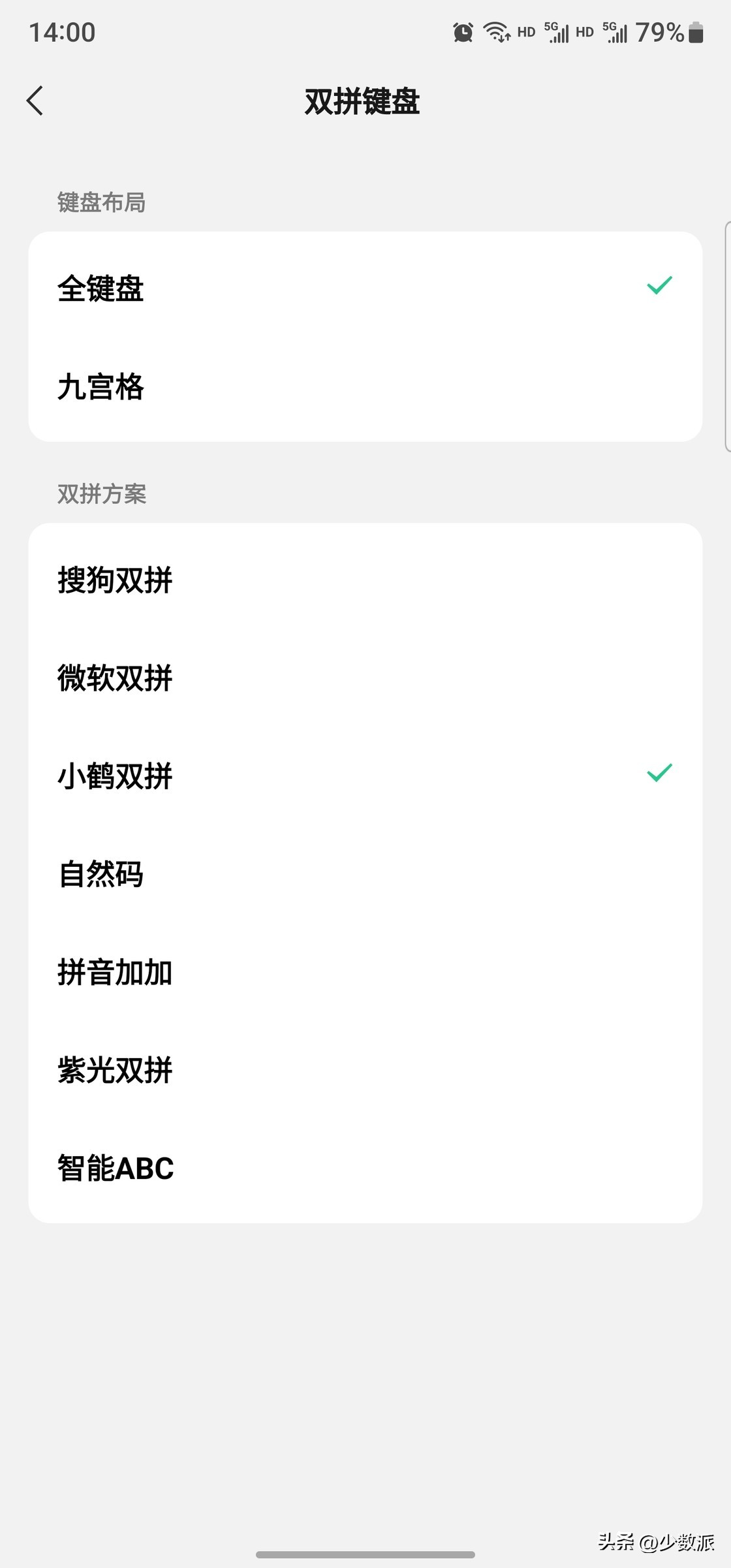The width and height of the screenshot is (731, 1568).
Task: Enable the 紫光双拼 scheme
Action: coord(114,1071)
